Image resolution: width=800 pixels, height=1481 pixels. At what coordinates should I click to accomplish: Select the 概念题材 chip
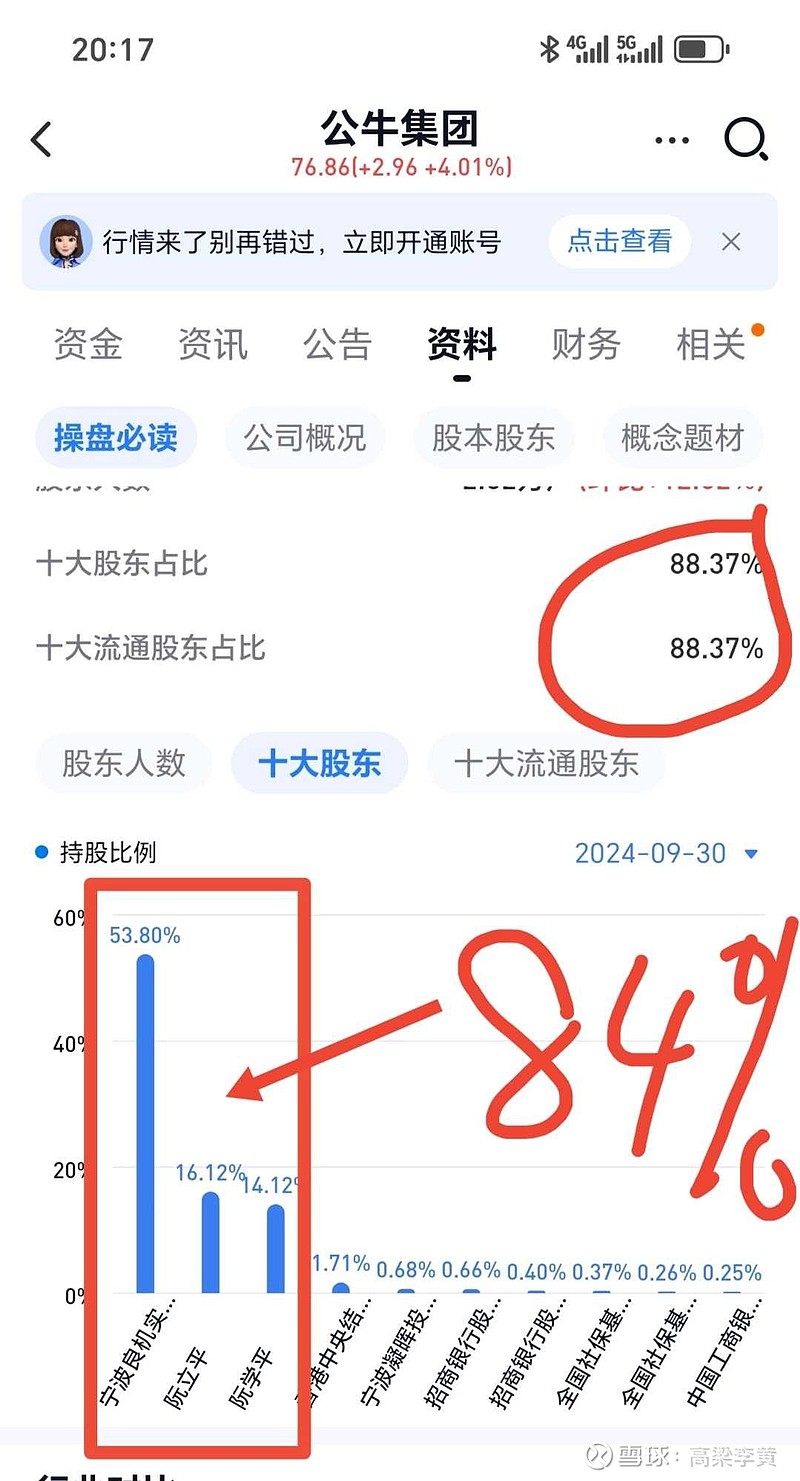[683, 438]
